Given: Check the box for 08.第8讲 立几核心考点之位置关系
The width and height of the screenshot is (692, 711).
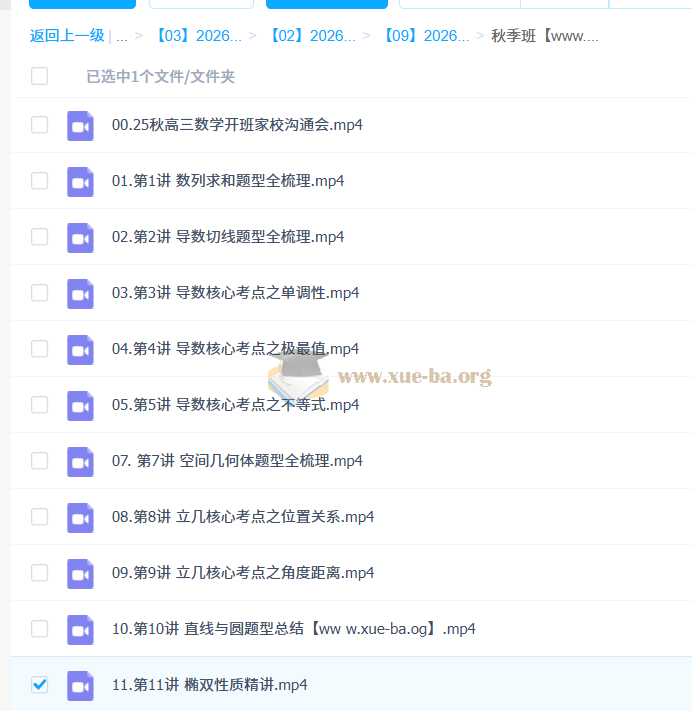Looking at the screenshot, I should tap(39, 517).
